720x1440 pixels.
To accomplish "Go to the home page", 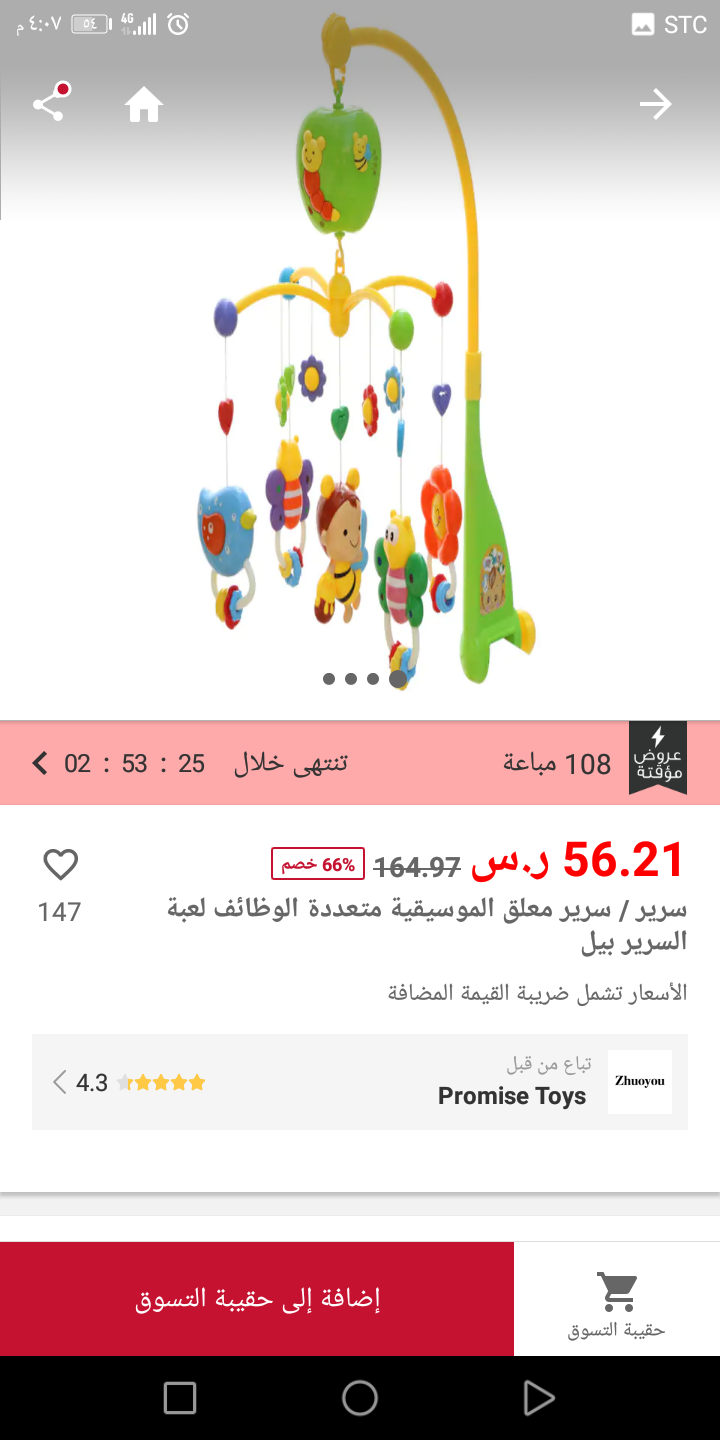I will pyautogui.click(x=144, y=104).
